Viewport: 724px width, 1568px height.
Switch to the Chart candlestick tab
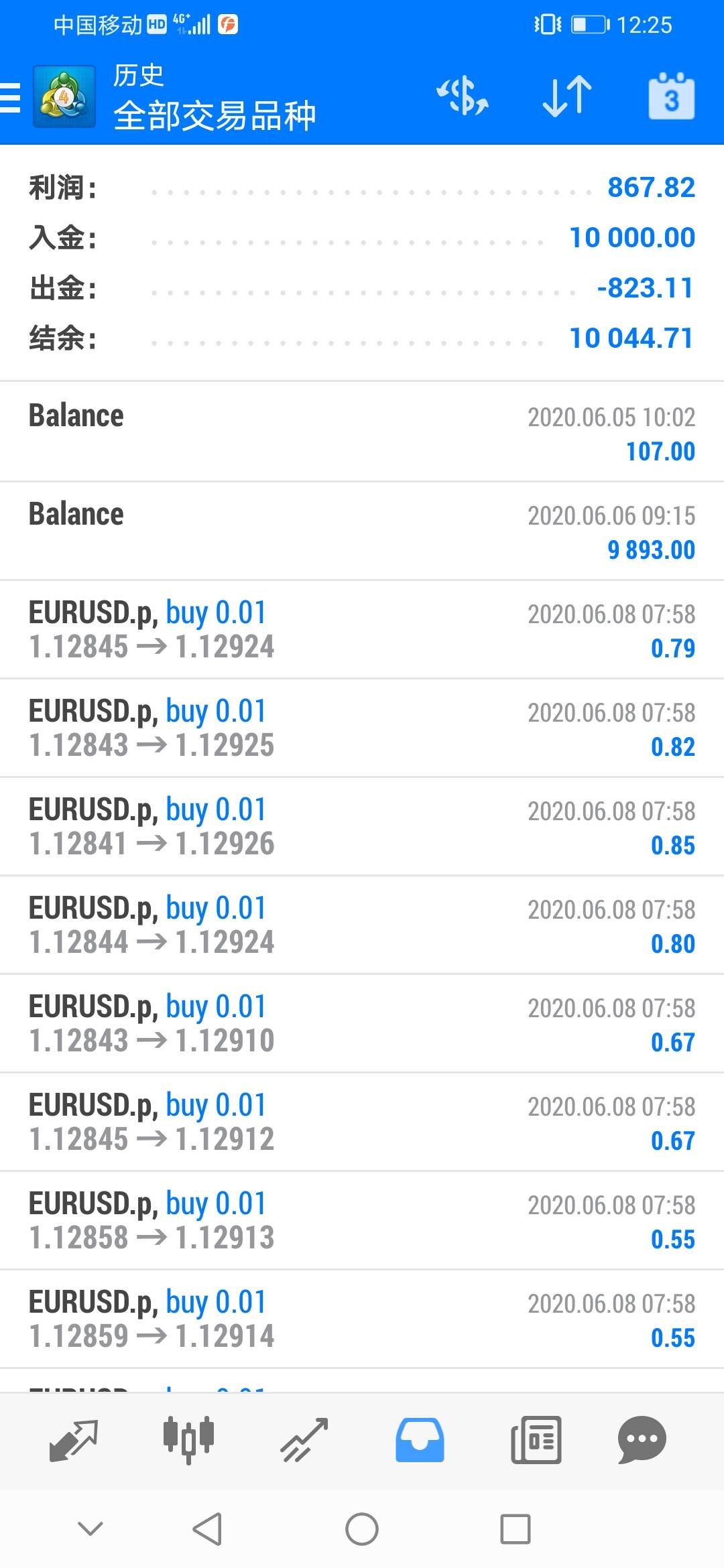click(188, 1440)
